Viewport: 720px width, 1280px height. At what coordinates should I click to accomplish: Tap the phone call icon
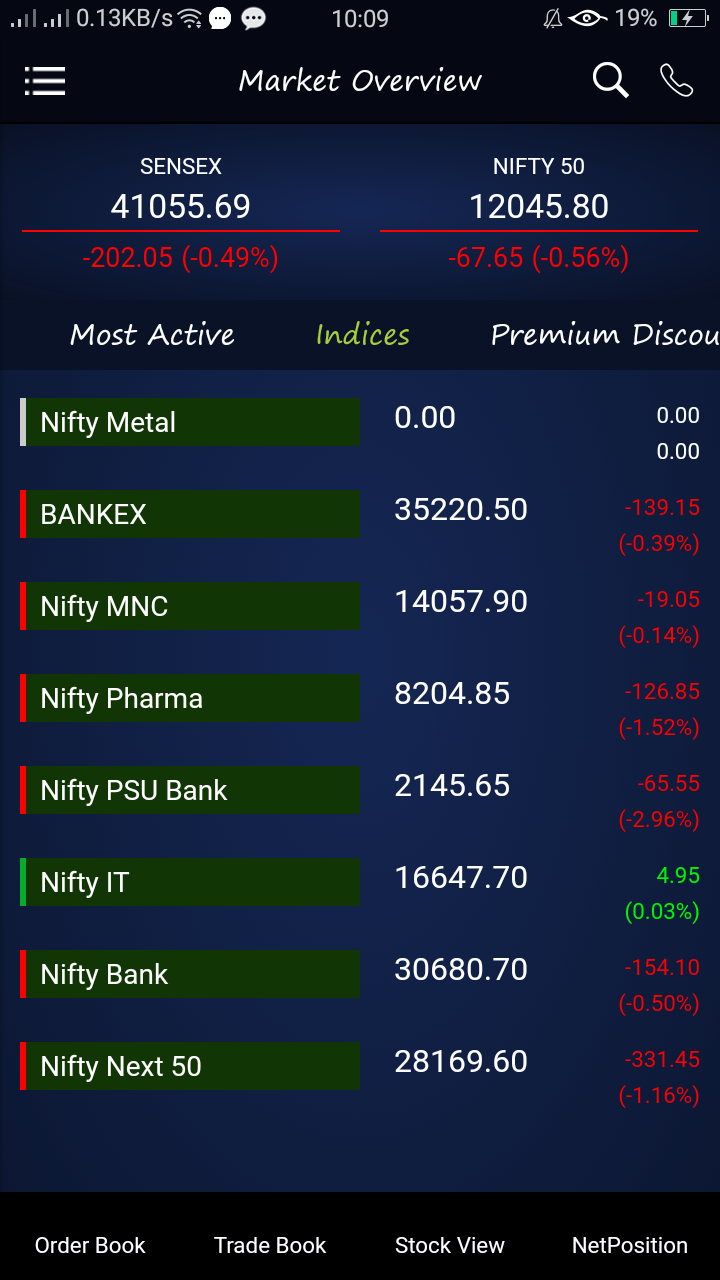[x=677, y=80]
